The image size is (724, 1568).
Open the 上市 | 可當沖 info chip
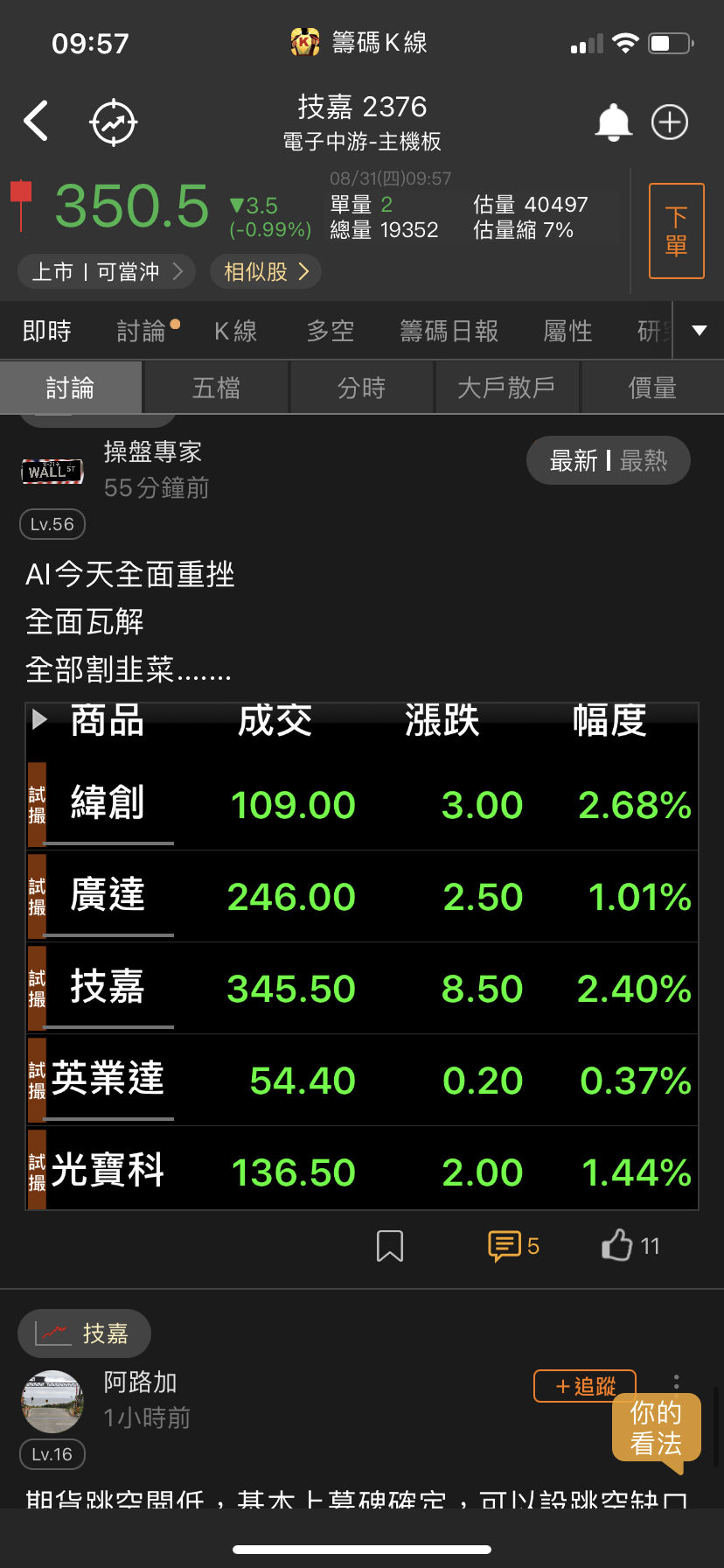(x=107, y=271)
